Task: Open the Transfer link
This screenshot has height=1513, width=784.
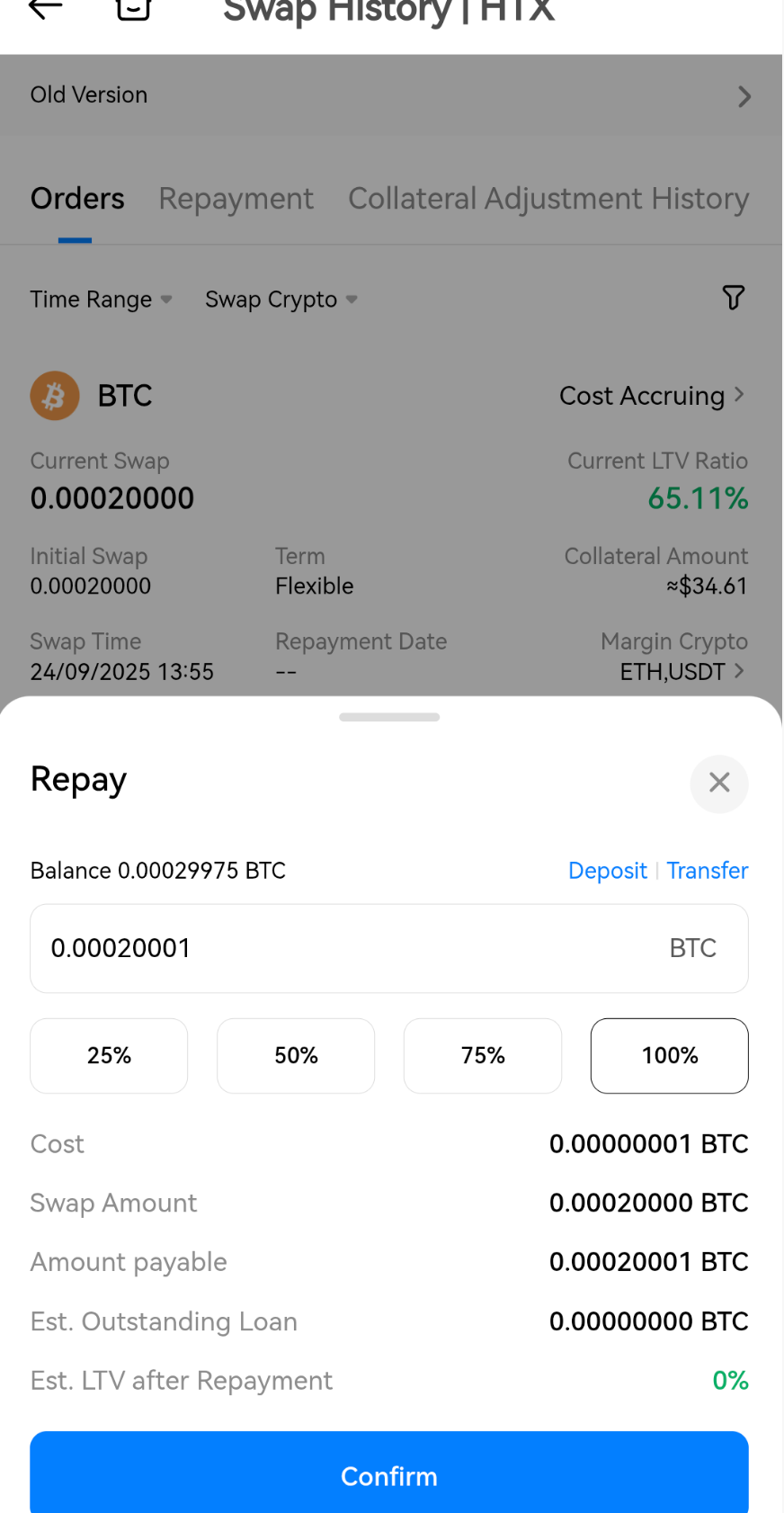Action: 708,871
